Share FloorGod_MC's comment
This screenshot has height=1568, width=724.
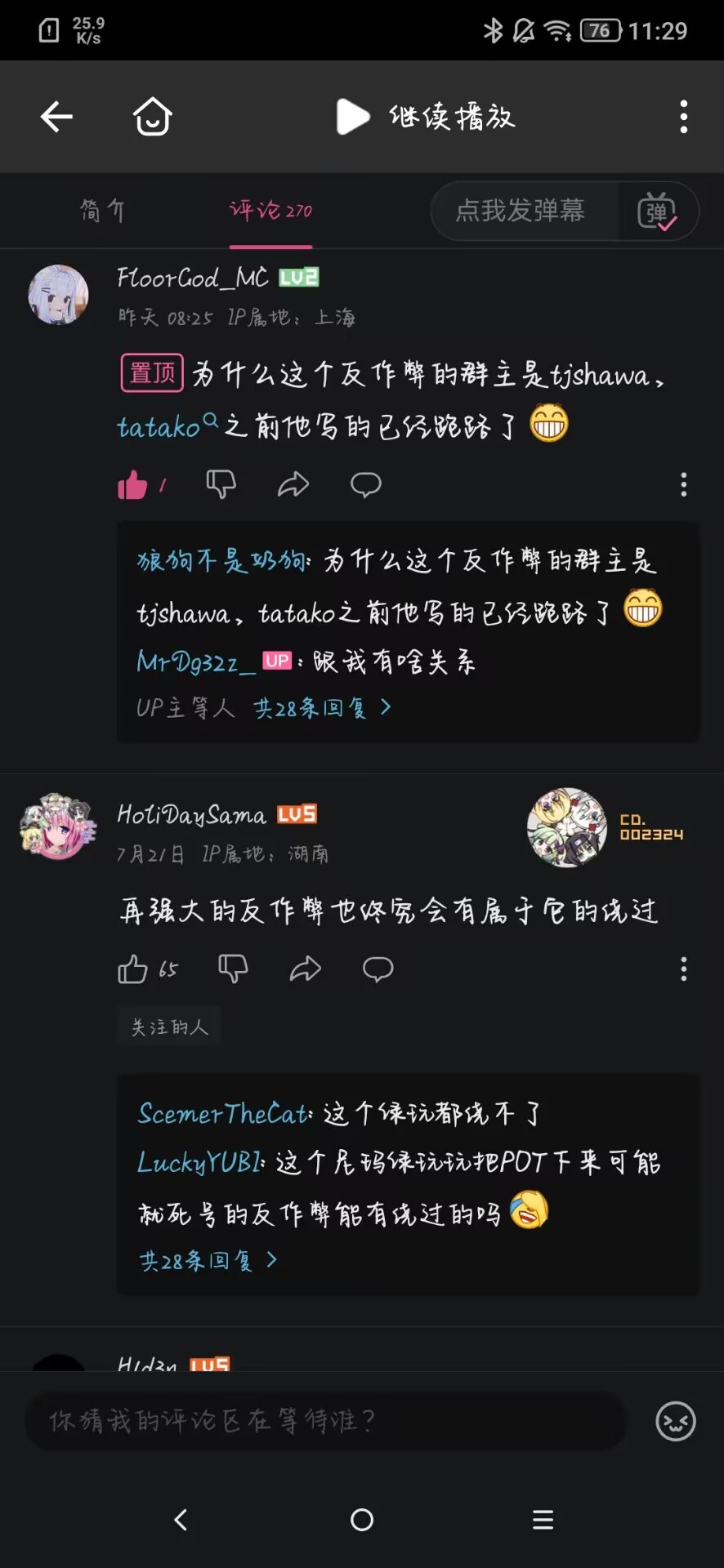(293, 484)
